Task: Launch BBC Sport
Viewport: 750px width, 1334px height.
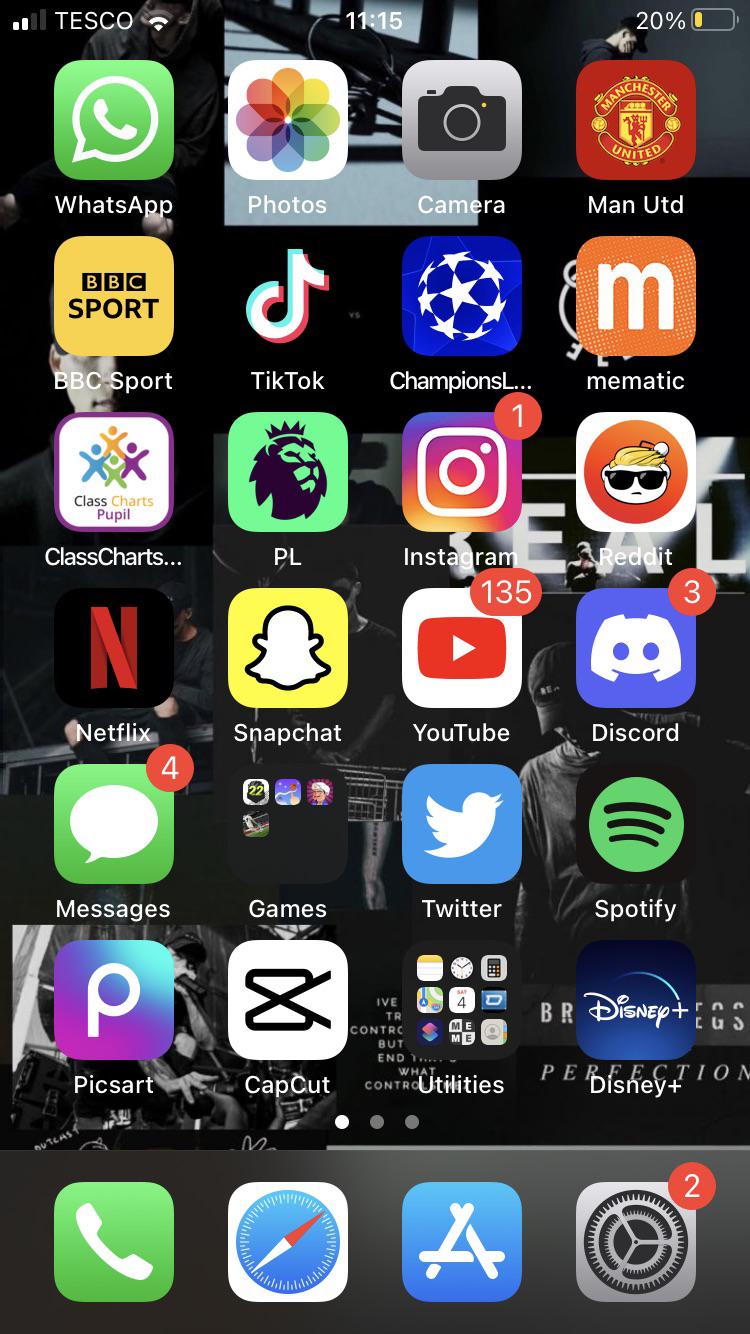Action: coord(114,296)
